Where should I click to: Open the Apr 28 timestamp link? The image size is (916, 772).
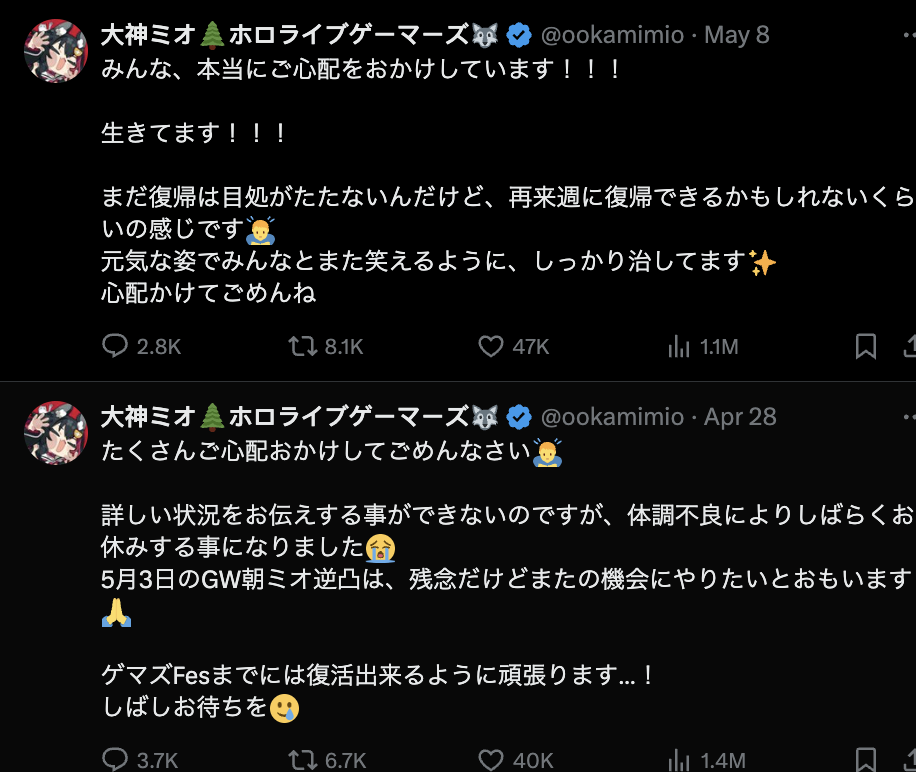coord(740,417)
